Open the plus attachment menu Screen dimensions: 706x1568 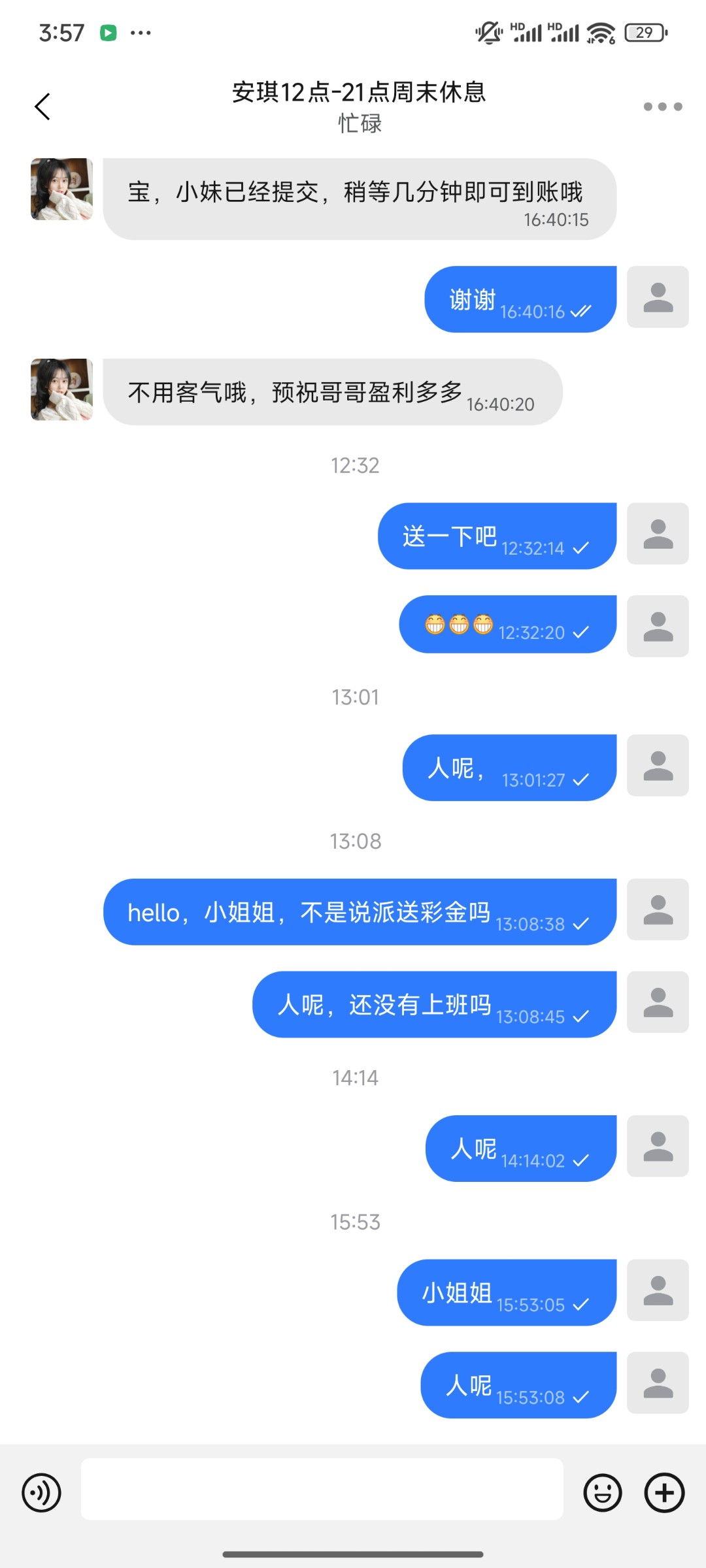[664, 1493]
